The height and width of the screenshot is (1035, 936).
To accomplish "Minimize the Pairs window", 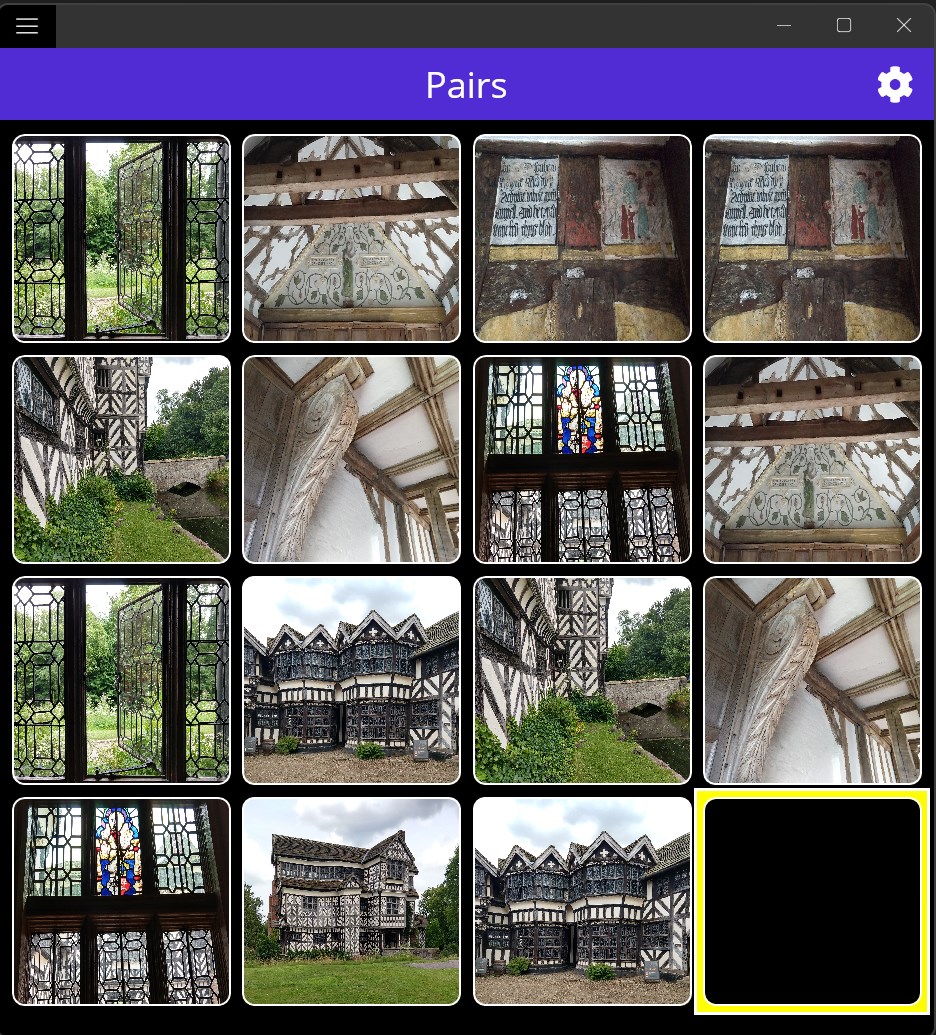I will 784,26.
